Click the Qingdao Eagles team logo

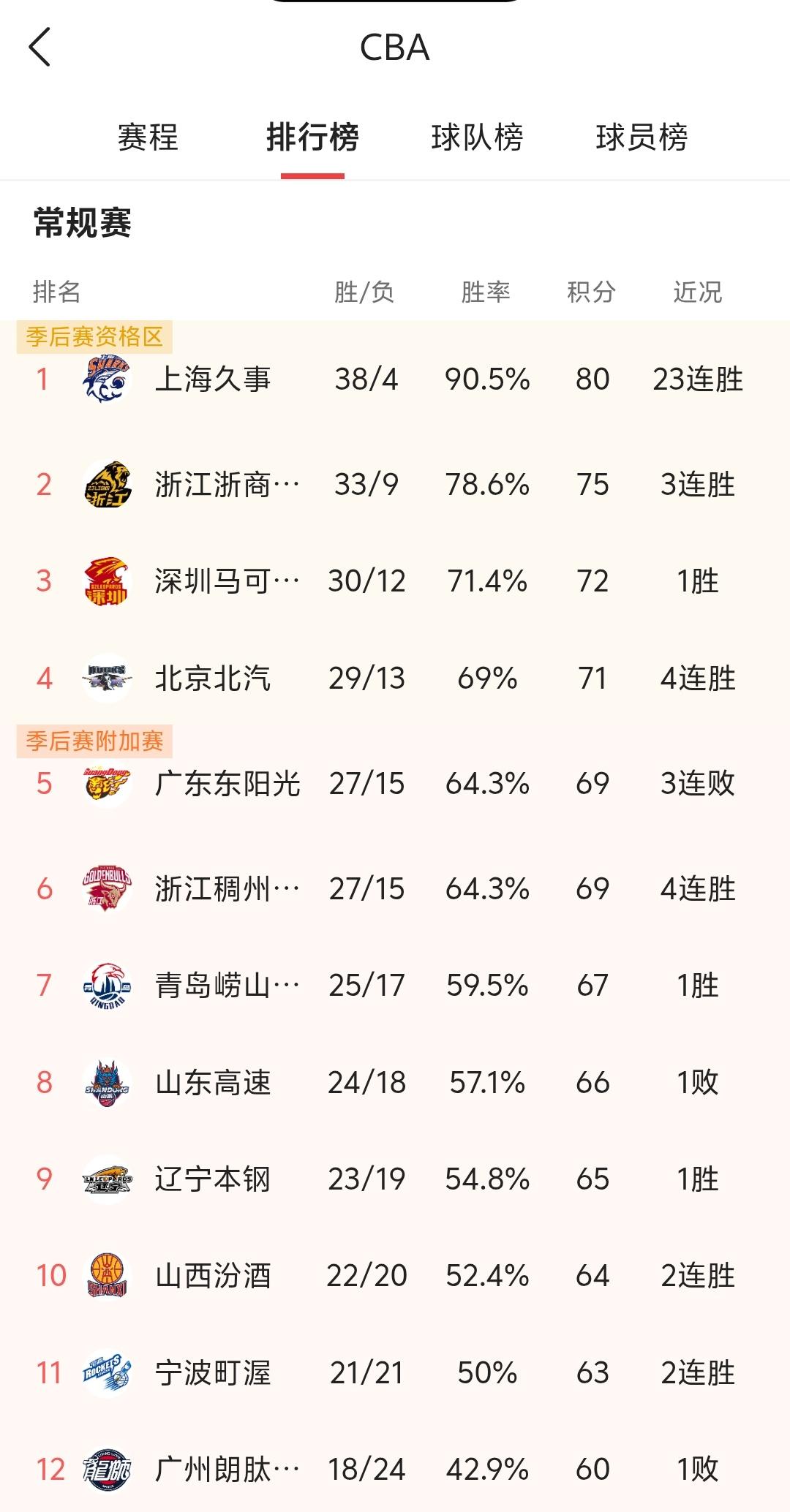click(106, 985)
